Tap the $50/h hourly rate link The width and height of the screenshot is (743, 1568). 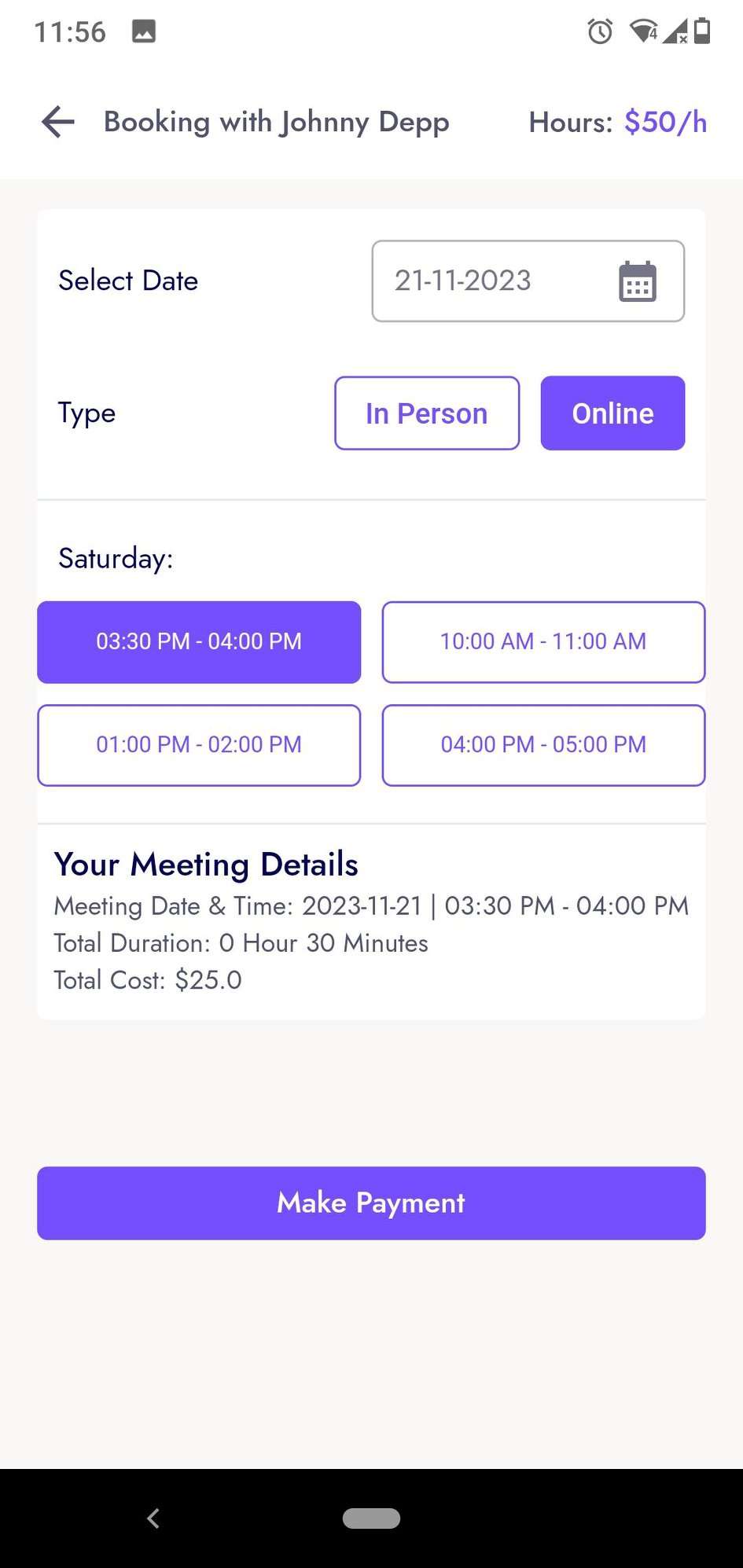click(665, 122)
